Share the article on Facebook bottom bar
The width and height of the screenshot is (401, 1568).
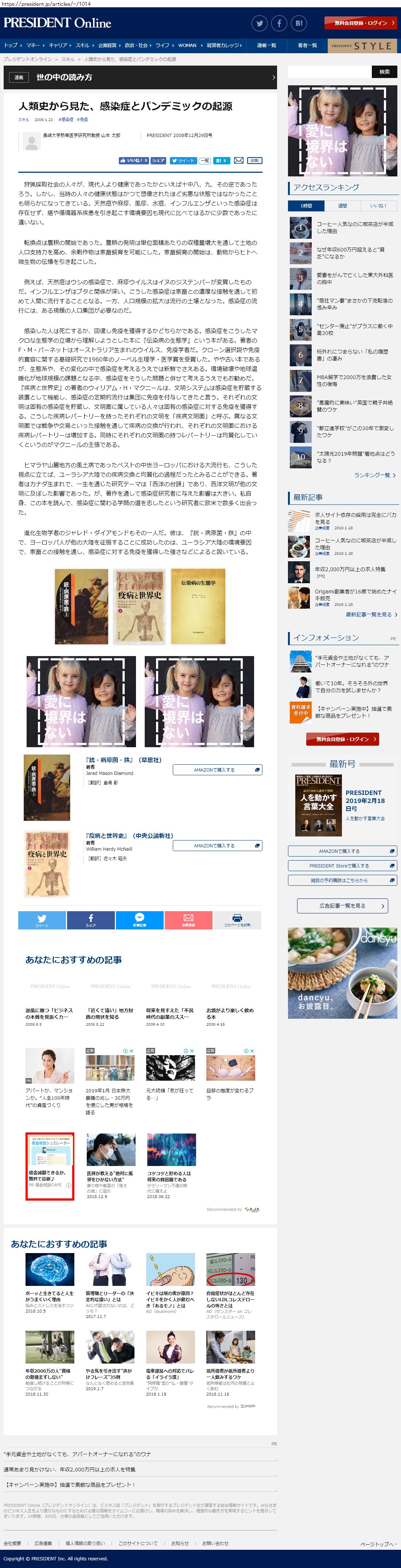click(x=91, y=920)
